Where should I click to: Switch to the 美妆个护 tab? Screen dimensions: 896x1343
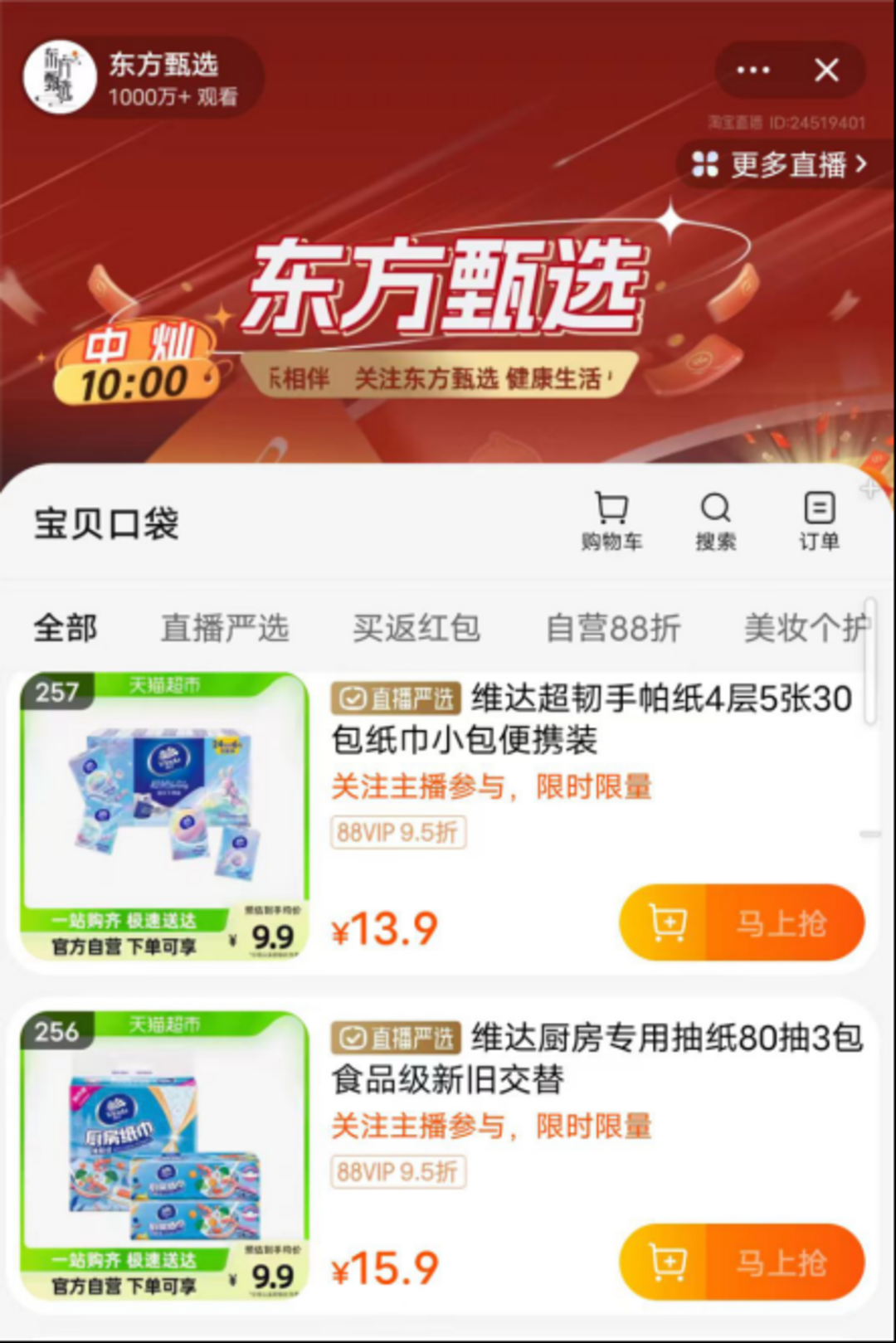tap(805, 628)
